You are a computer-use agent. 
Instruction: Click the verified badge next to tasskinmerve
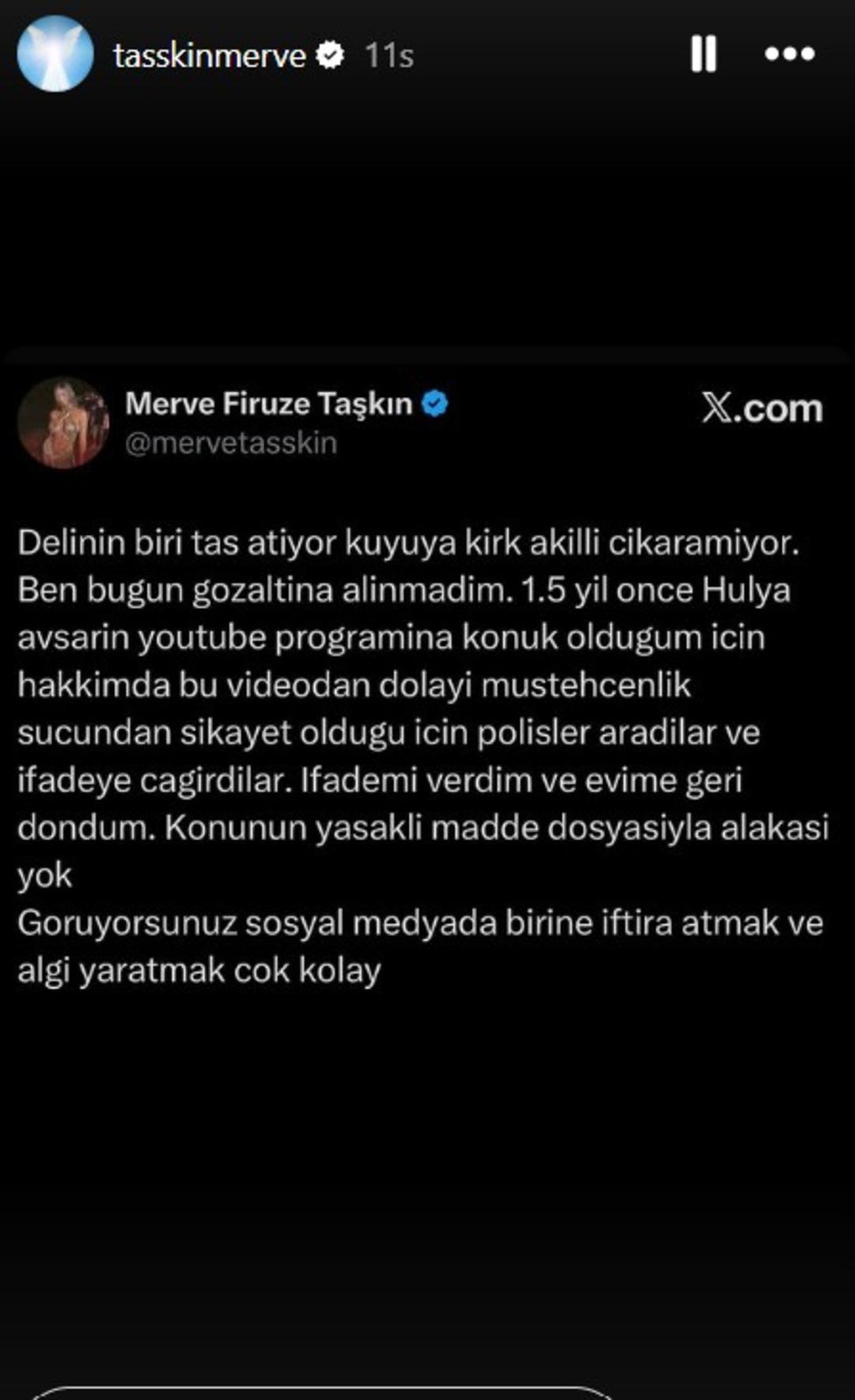pyautogui.click(x=329, y=54)
